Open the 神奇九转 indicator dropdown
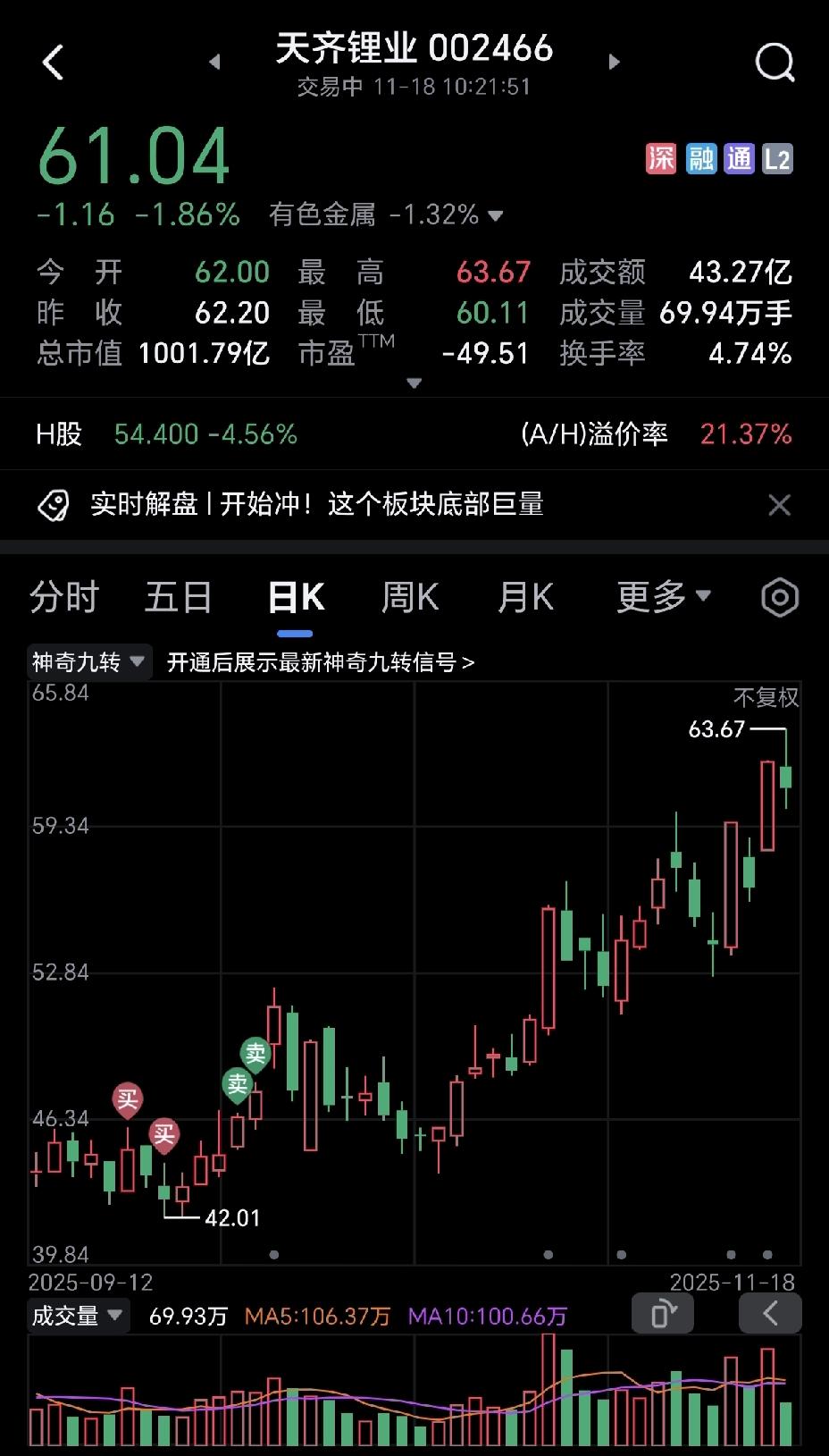829x1456 pixels. (87, 661)
